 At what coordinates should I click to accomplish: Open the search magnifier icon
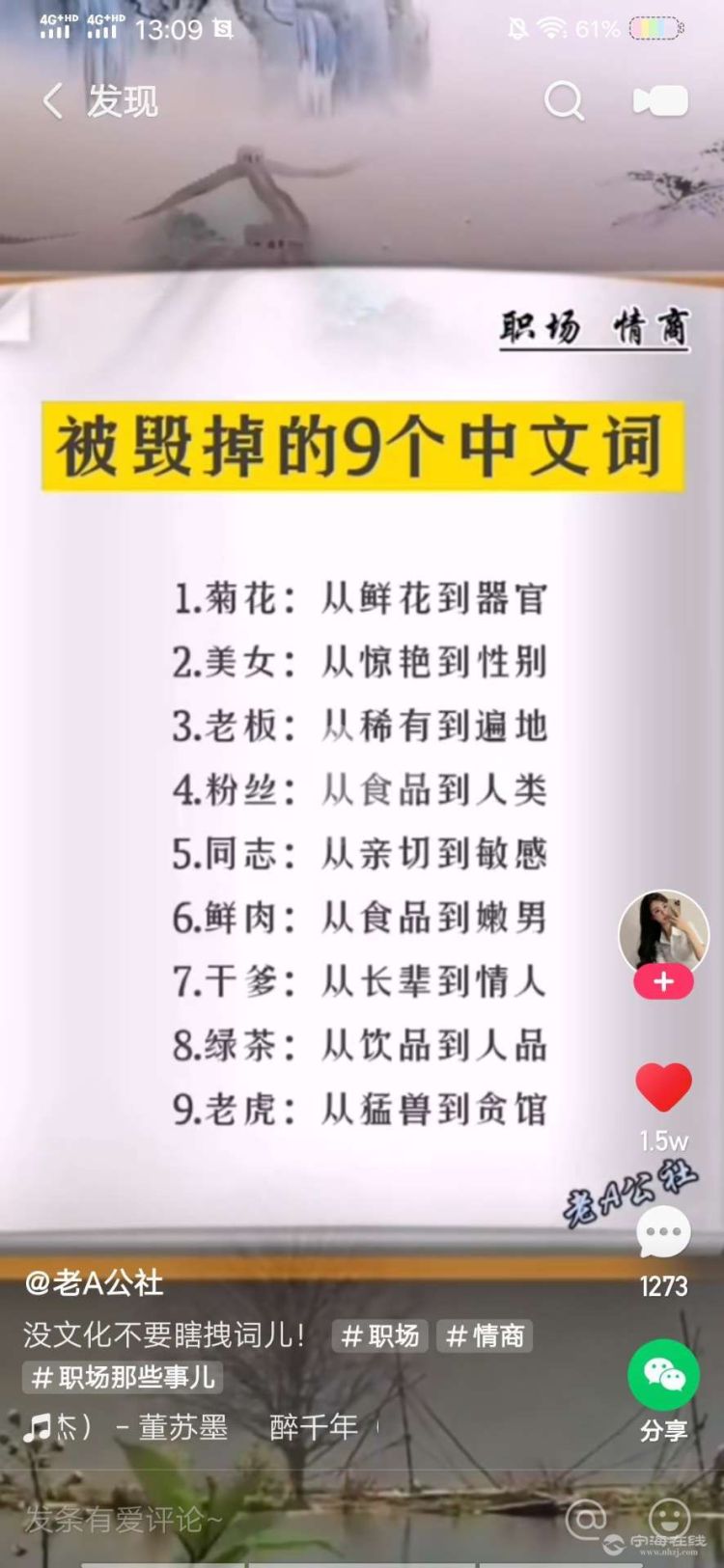point(564,100)
